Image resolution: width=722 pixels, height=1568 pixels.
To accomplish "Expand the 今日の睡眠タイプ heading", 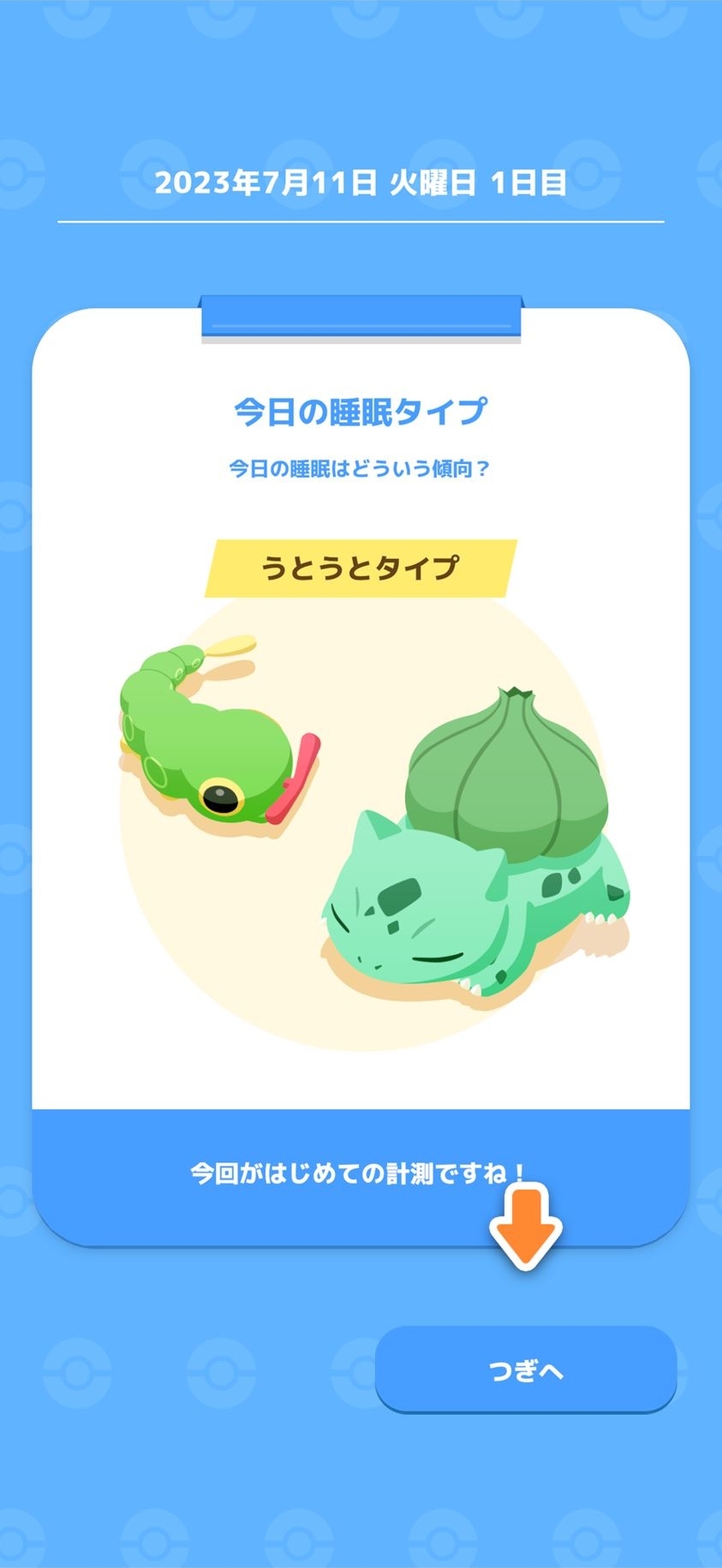I will pyautogui.click(x=361, y=409).
